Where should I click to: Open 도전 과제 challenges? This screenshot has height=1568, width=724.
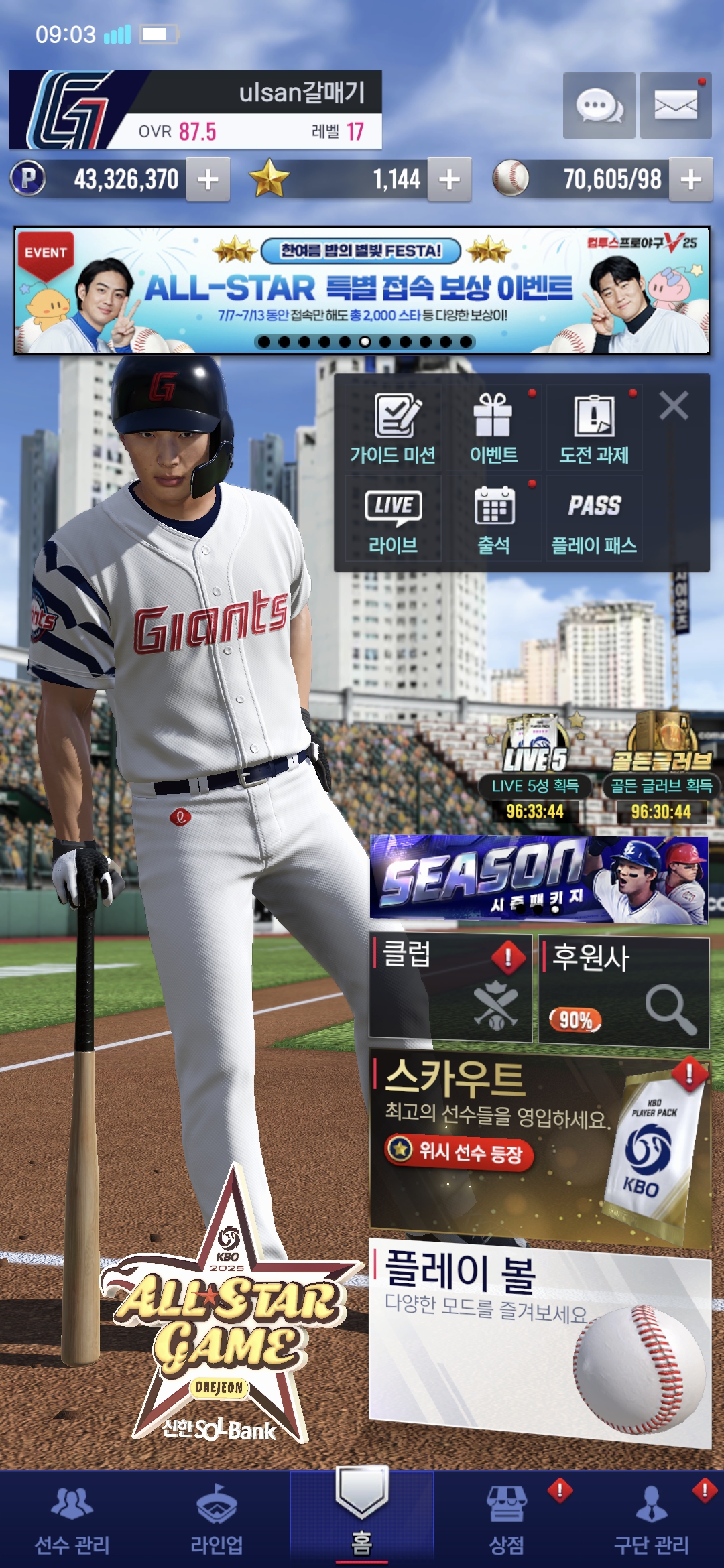click(x=594, y=427)
